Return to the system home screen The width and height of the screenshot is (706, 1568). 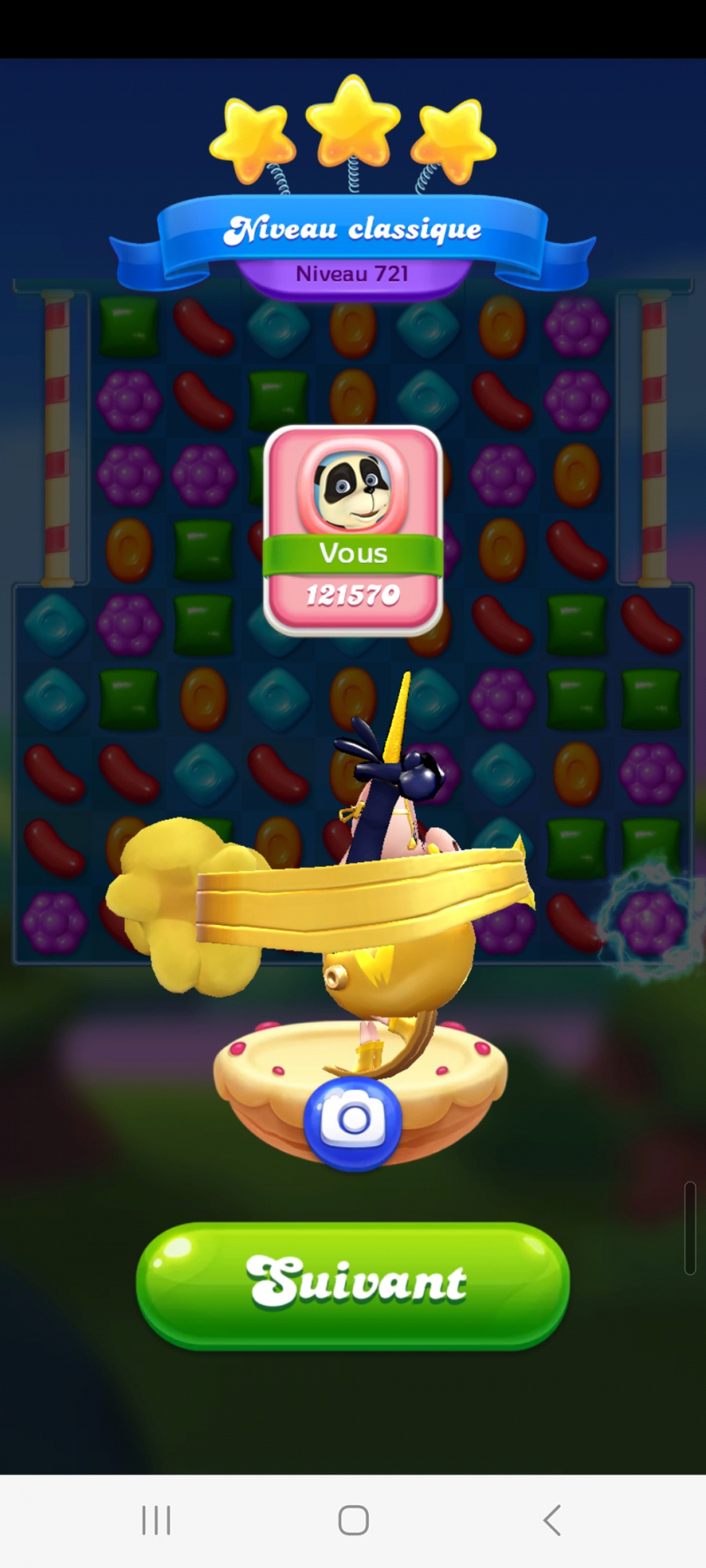[353, 1520]
